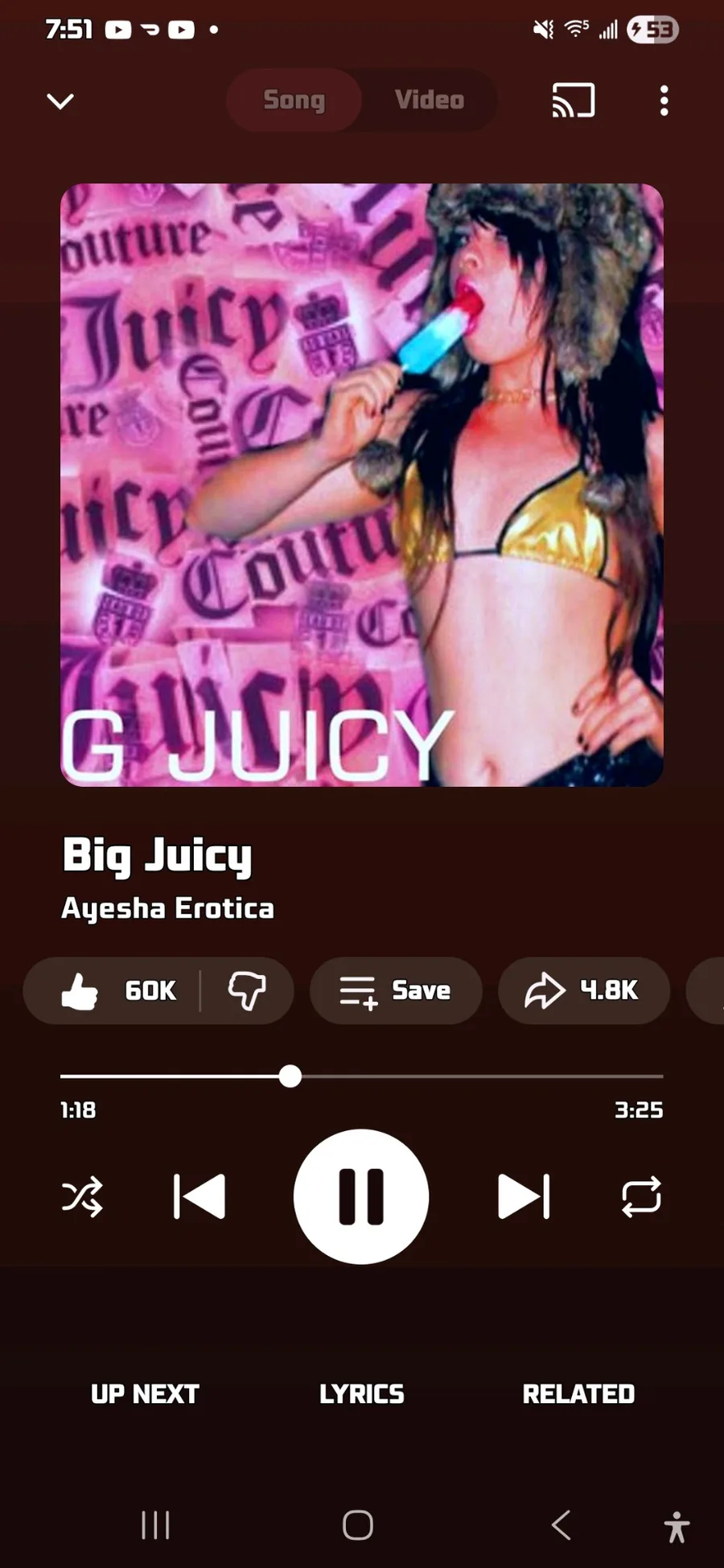Toggle the repeat mode
The image size is (724, 1568).
pyautogui.click(x=641, y=1196)
